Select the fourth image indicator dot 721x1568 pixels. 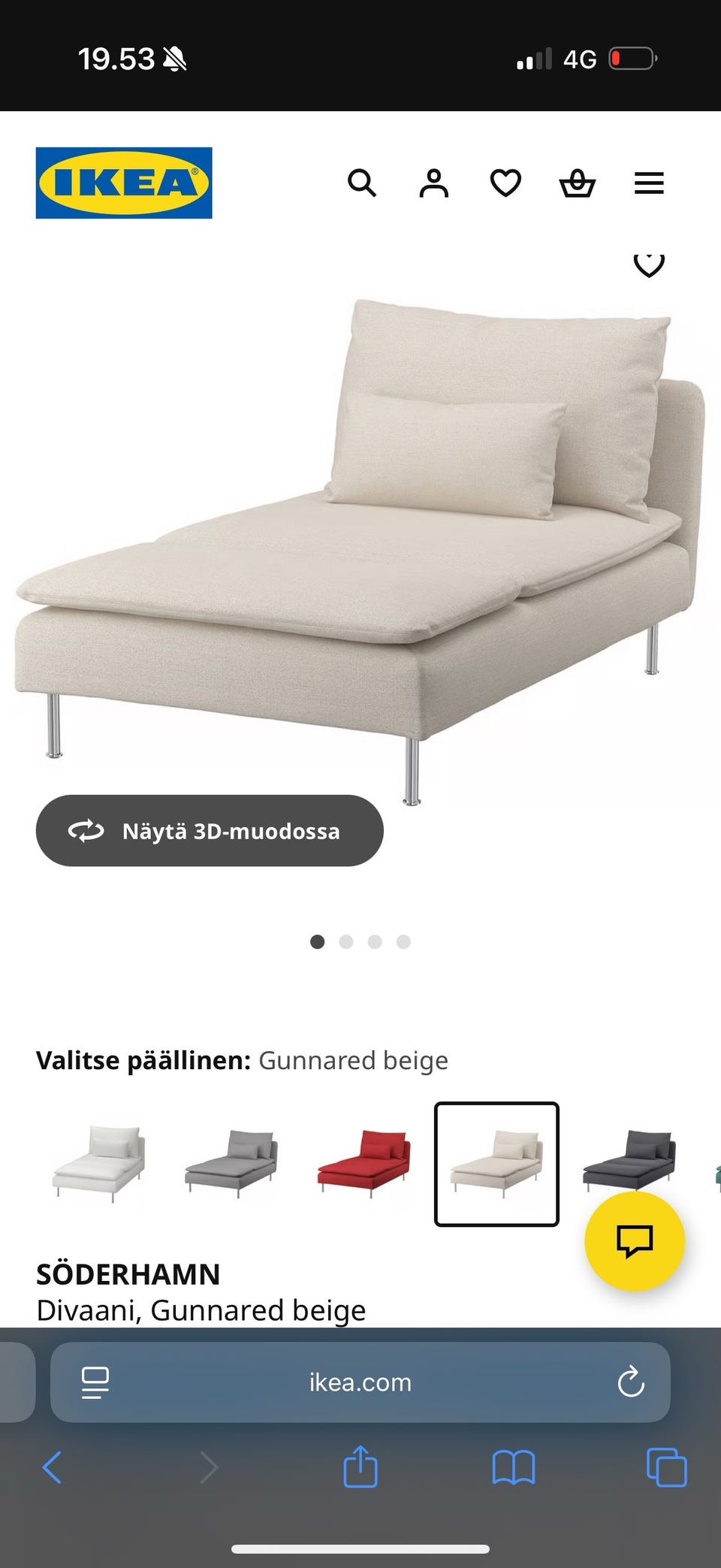(x=404, y=941)
